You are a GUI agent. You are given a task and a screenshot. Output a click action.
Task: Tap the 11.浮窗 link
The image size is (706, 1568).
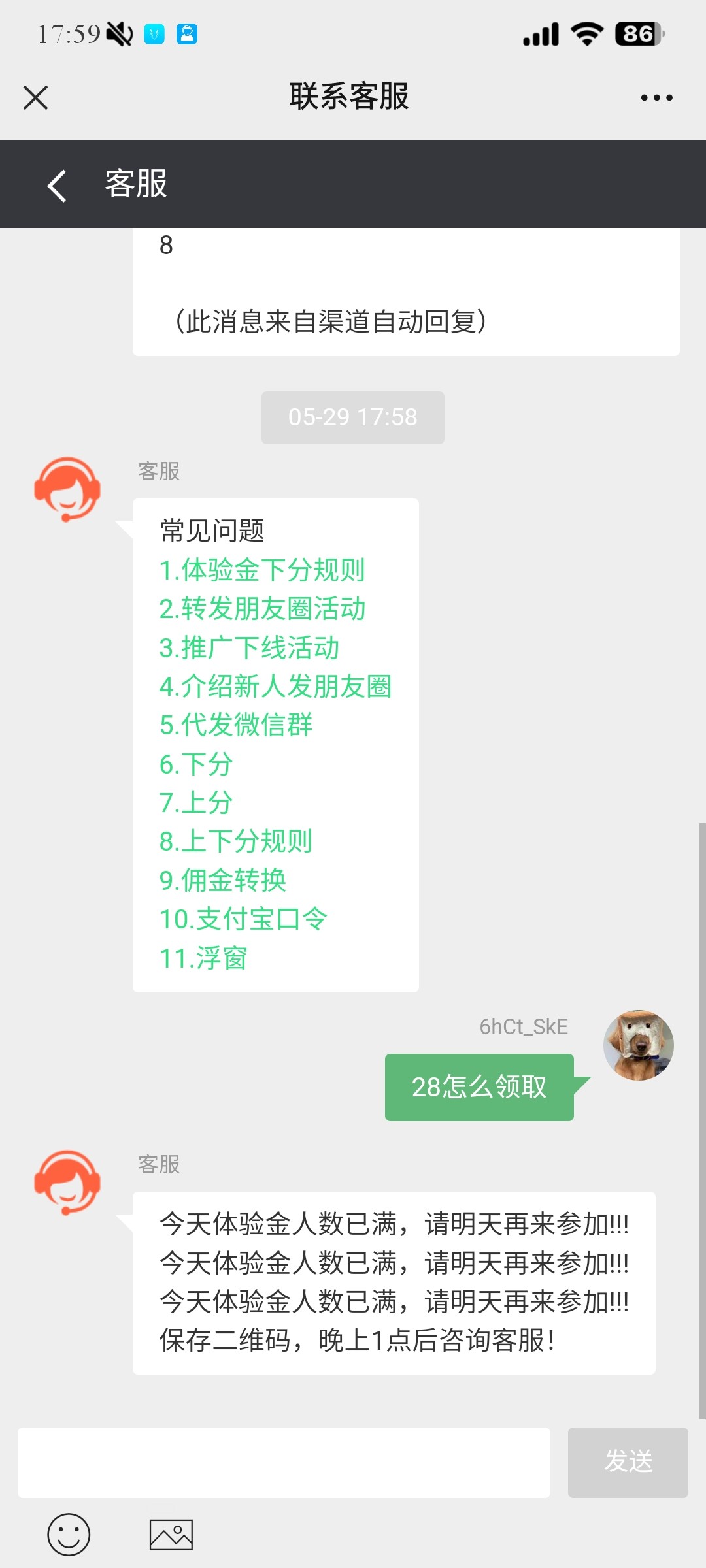coord(203,958)
